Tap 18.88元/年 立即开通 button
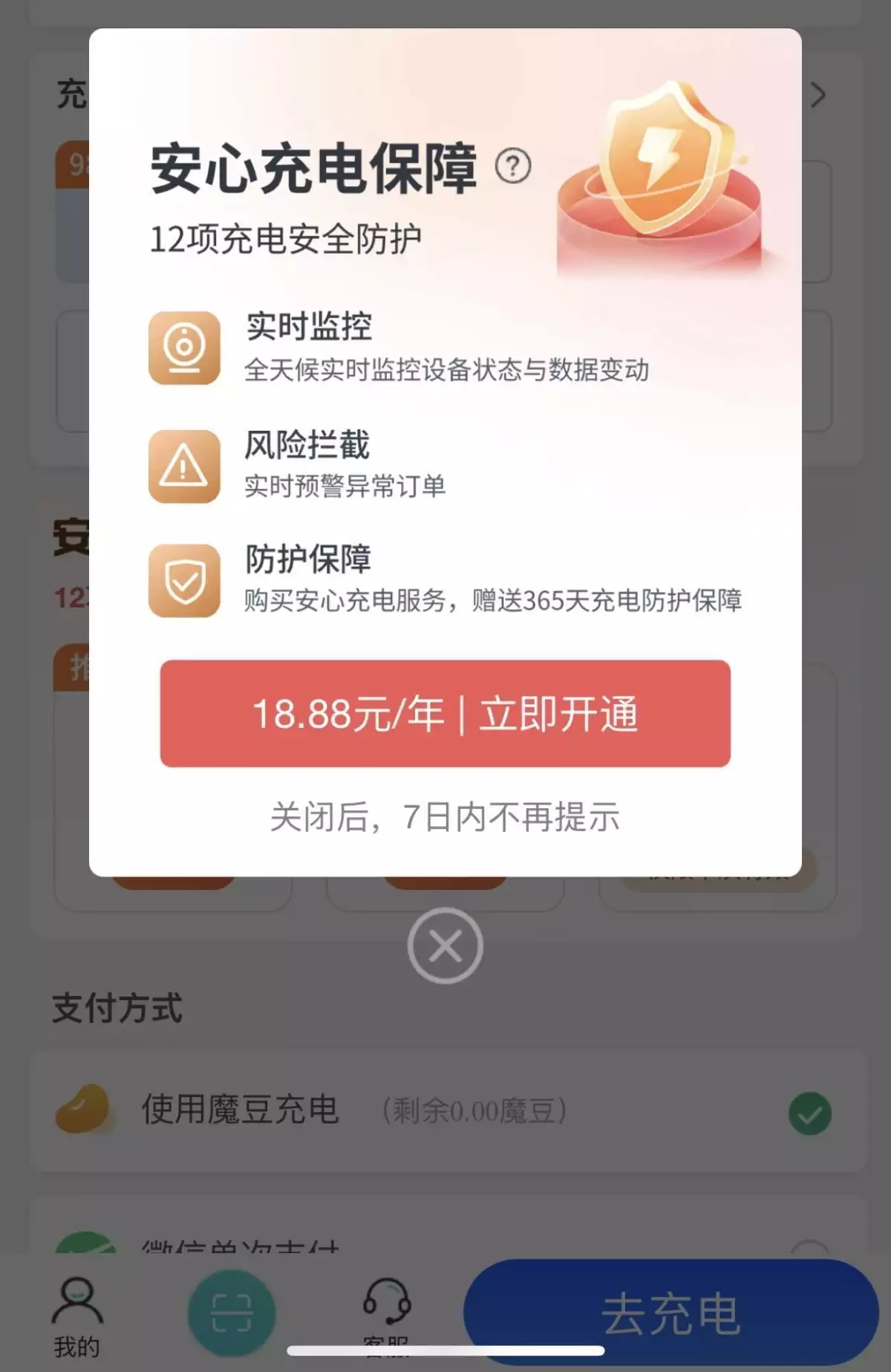Viewport: 891px width, 1372px height. (445, 713)
